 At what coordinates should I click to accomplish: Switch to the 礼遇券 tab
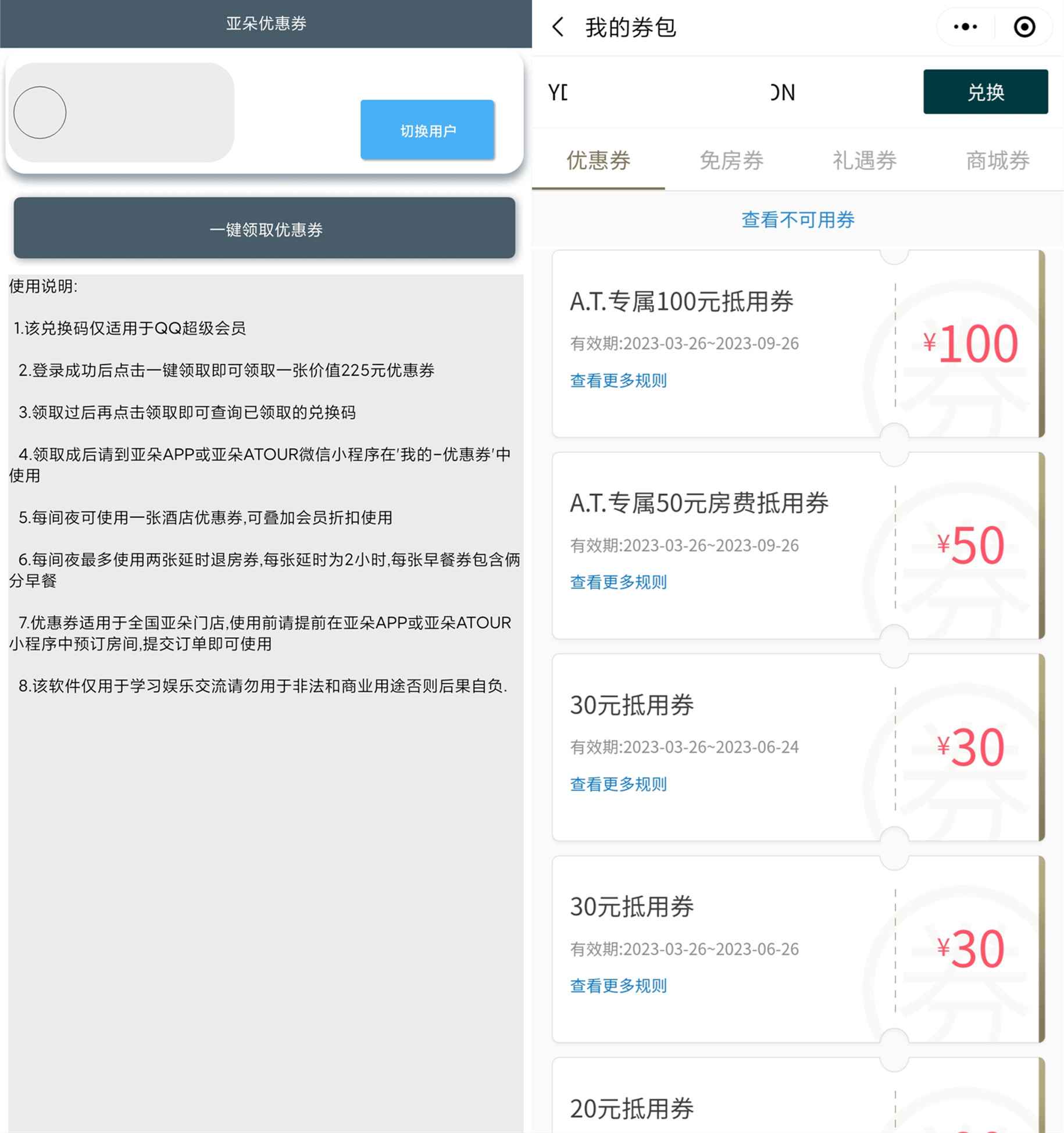pyautogui.click(x=864, y=160)
